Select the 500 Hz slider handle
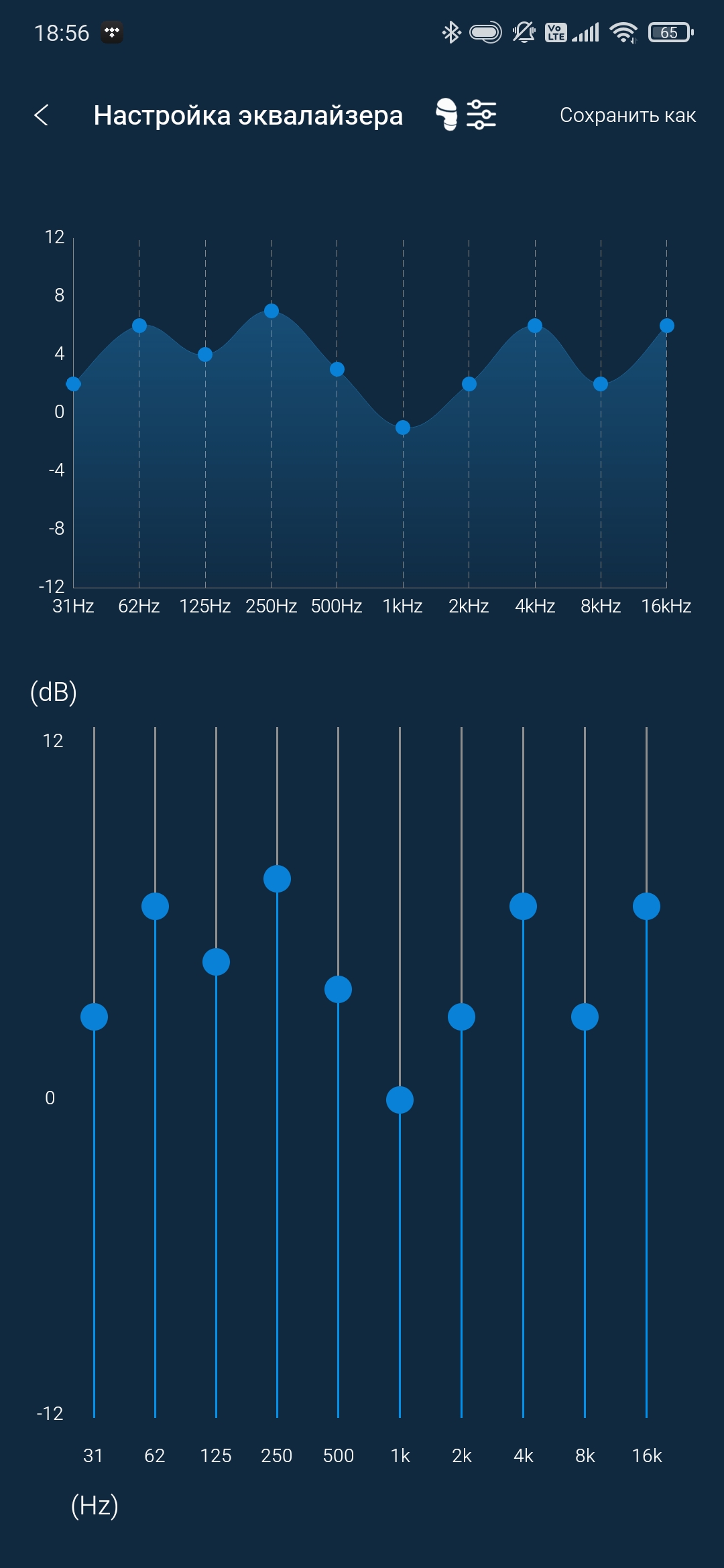This screenshot has width=724, height=1568. tap(338, 990)
